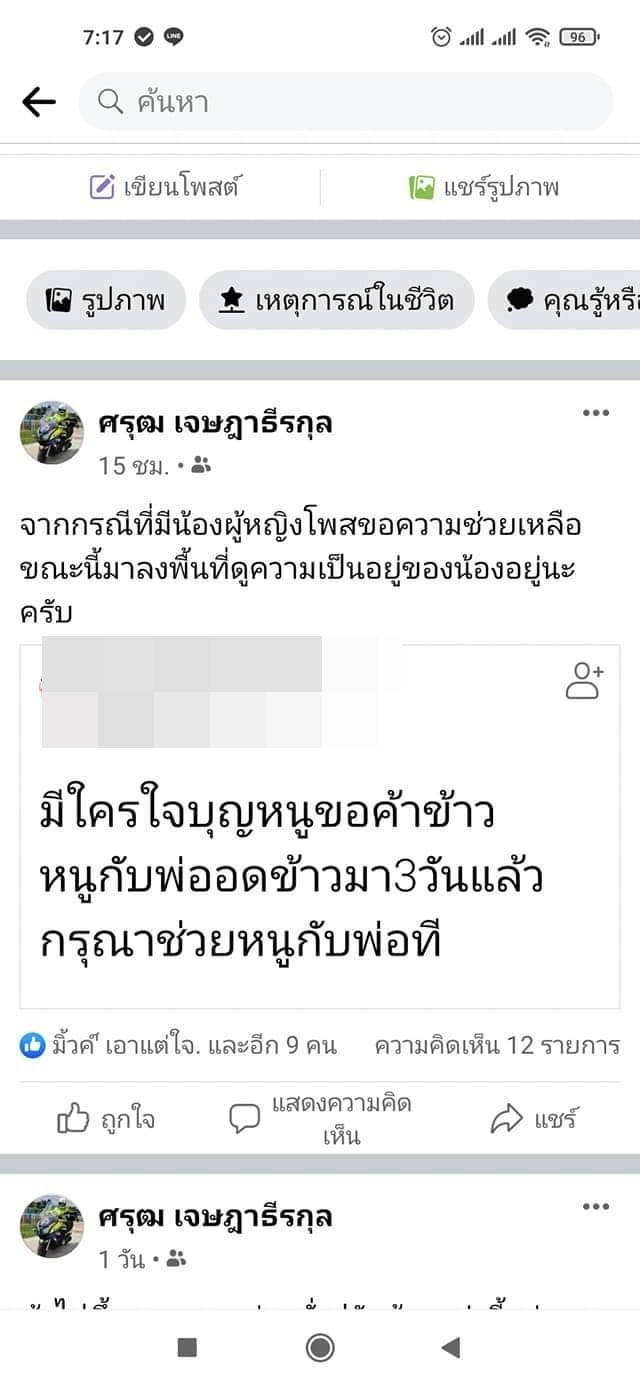This screenshot has height=1386, width=640.
Task: Open recent apps with the square button
Action: tap(187, 1347)
